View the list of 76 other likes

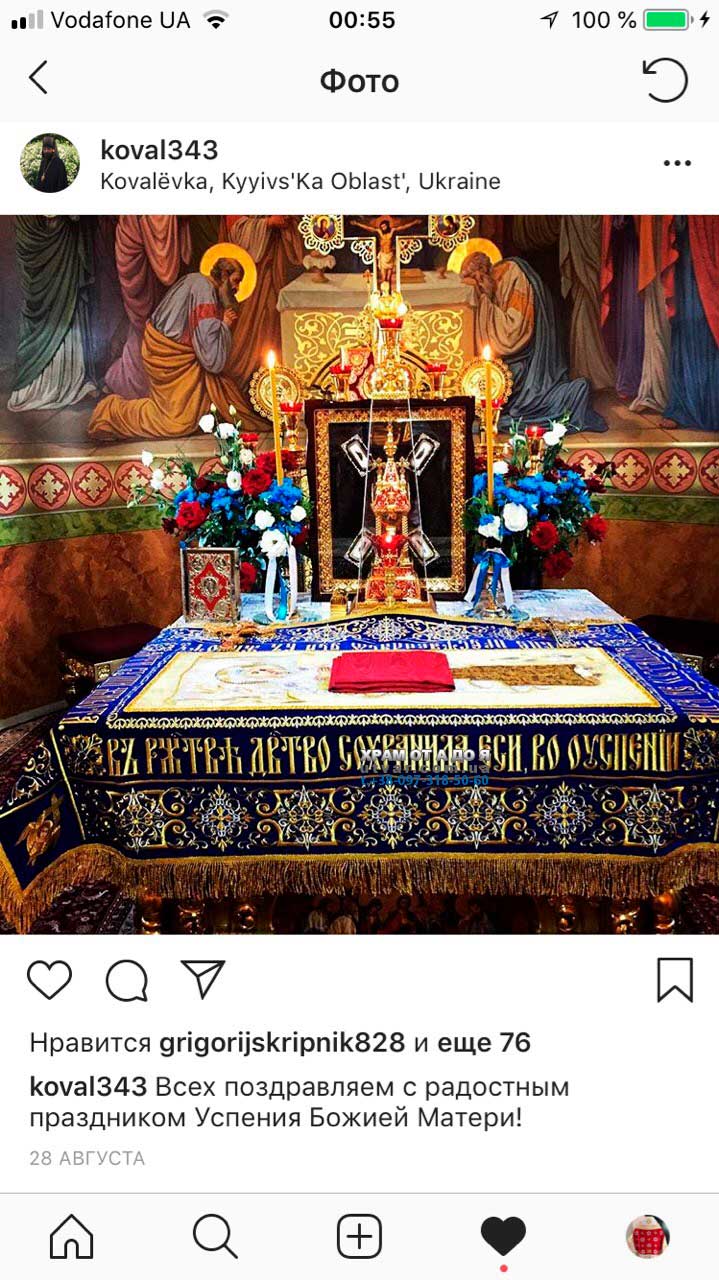pyautogui.click(x=485, y=1043)
